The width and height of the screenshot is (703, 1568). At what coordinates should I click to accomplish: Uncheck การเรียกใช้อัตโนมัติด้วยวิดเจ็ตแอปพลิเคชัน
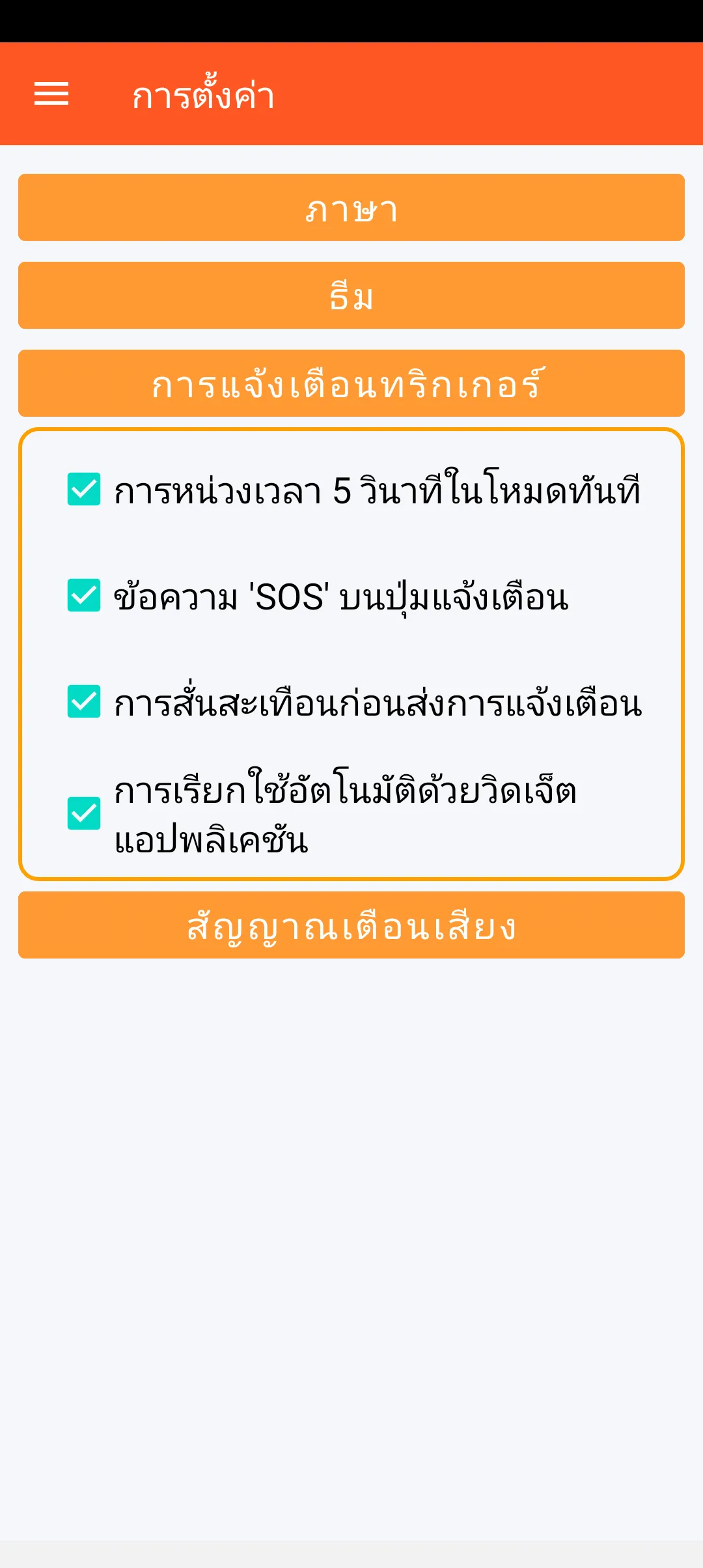[x=84, y=813]
